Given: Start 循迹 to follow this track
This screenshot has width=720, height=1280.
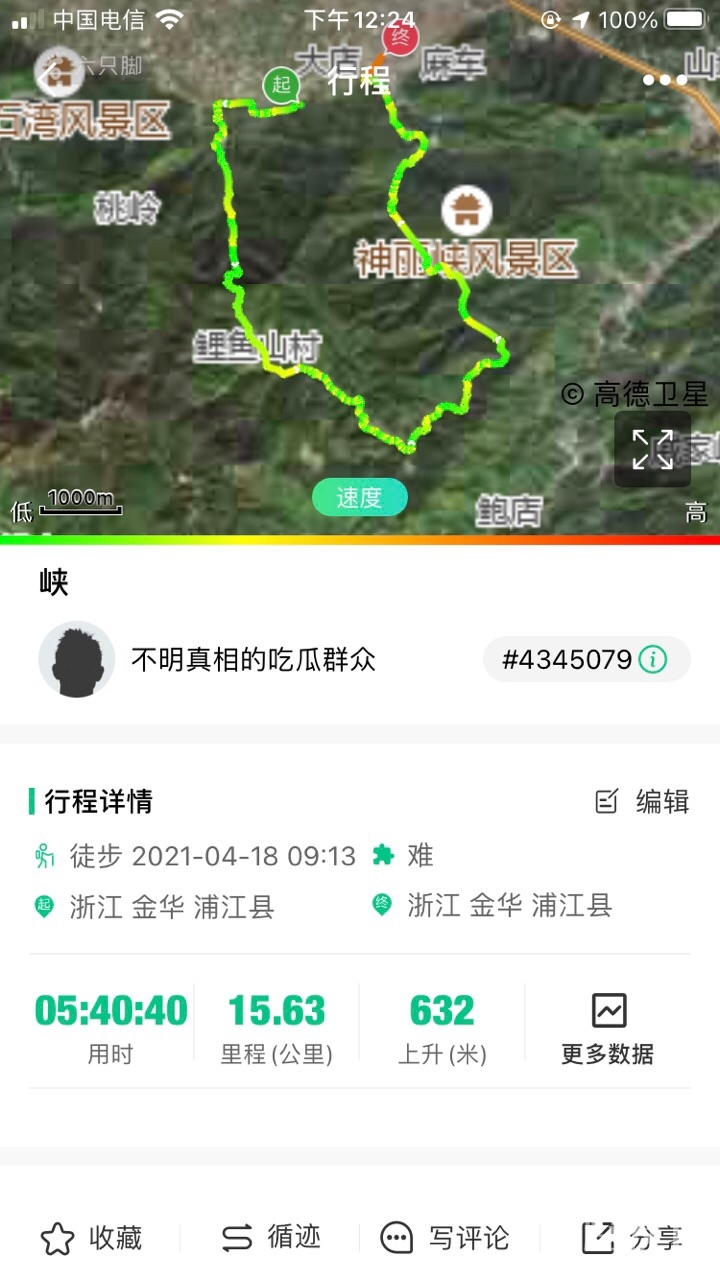Looking at the screenshot, I should pyautogui.click(x=271, y=1238).
